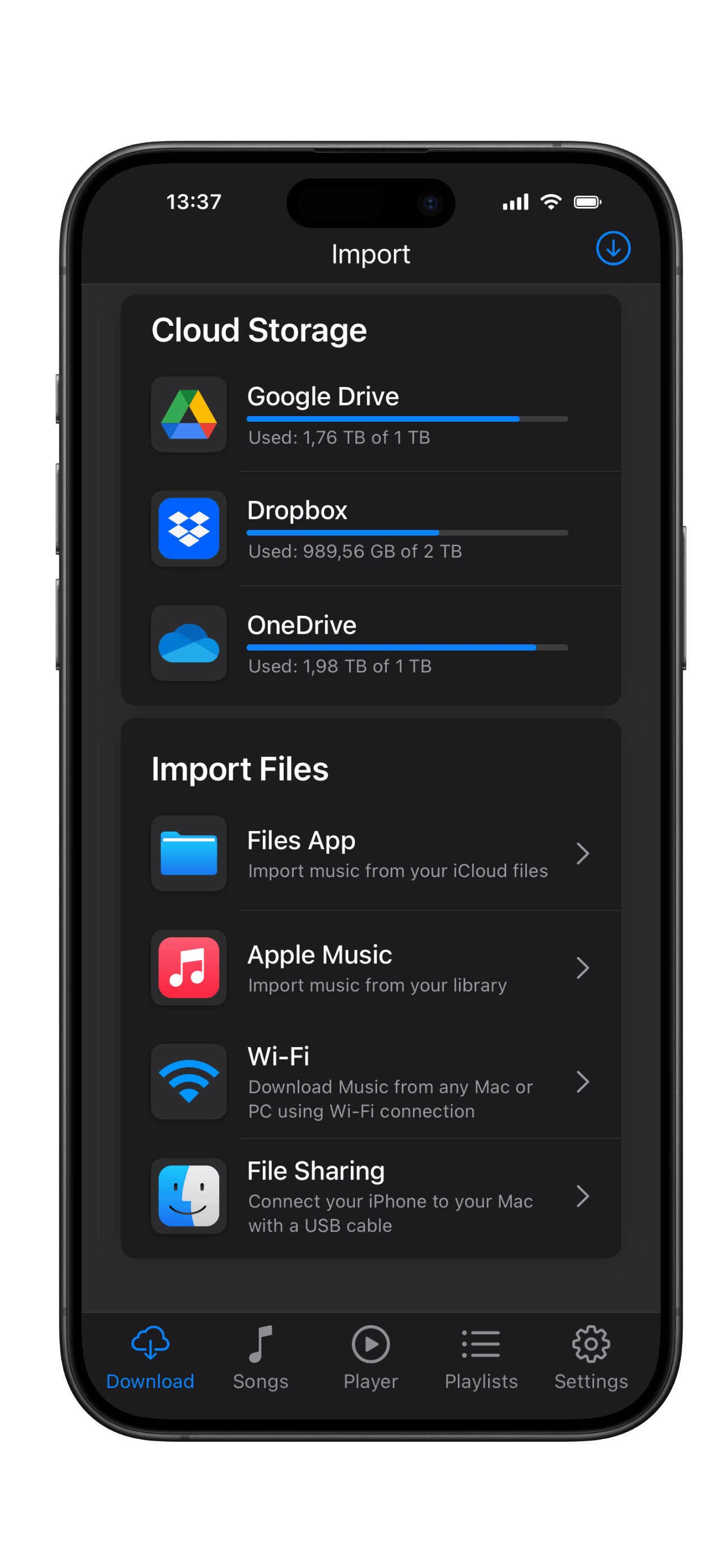
Task: Open Dropbox cloud storage
Action: (370, 528)
